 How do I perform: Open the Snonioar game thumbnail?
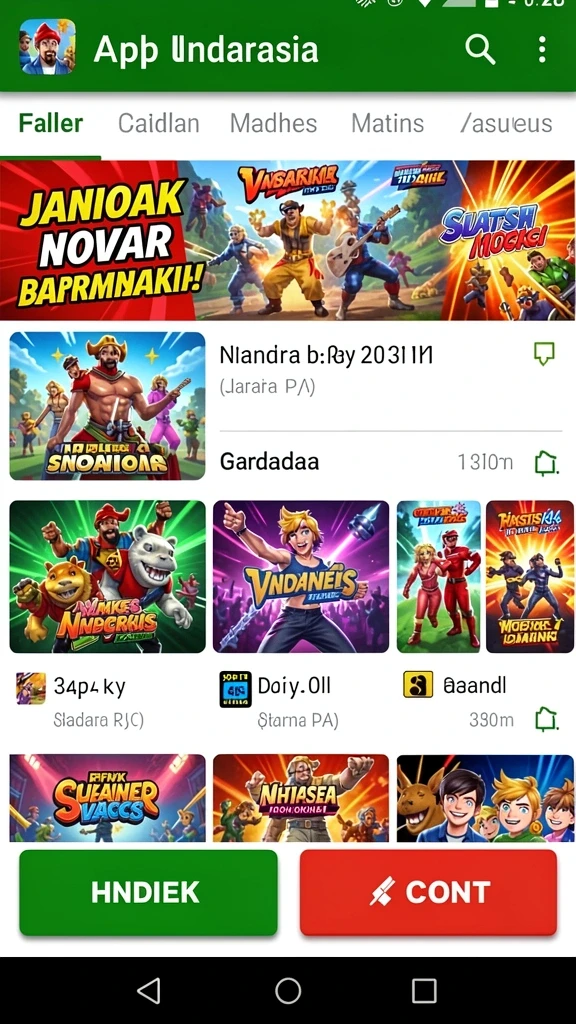[107, 406]
